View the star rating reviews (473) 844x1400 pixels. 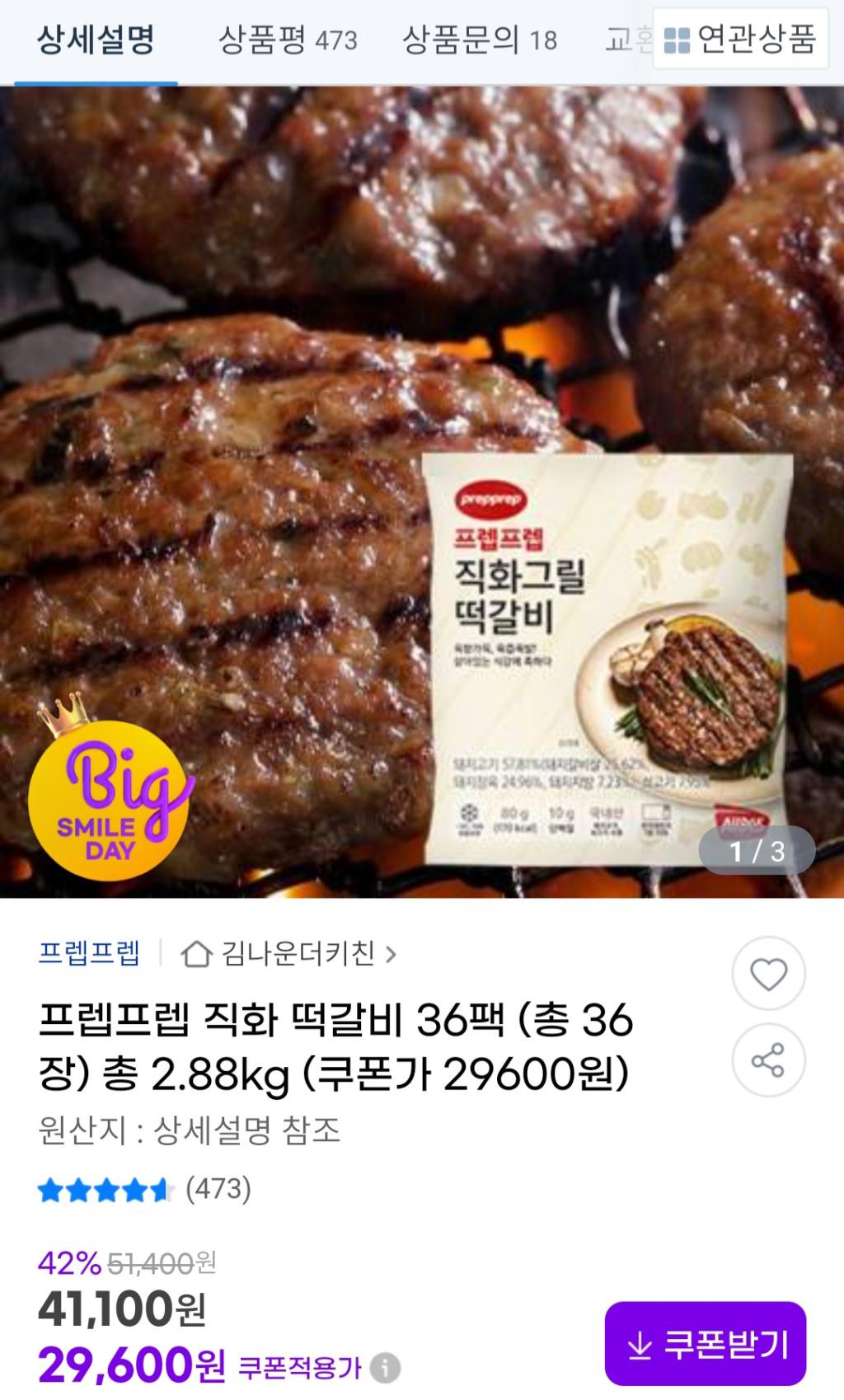tap(144, 1190)
